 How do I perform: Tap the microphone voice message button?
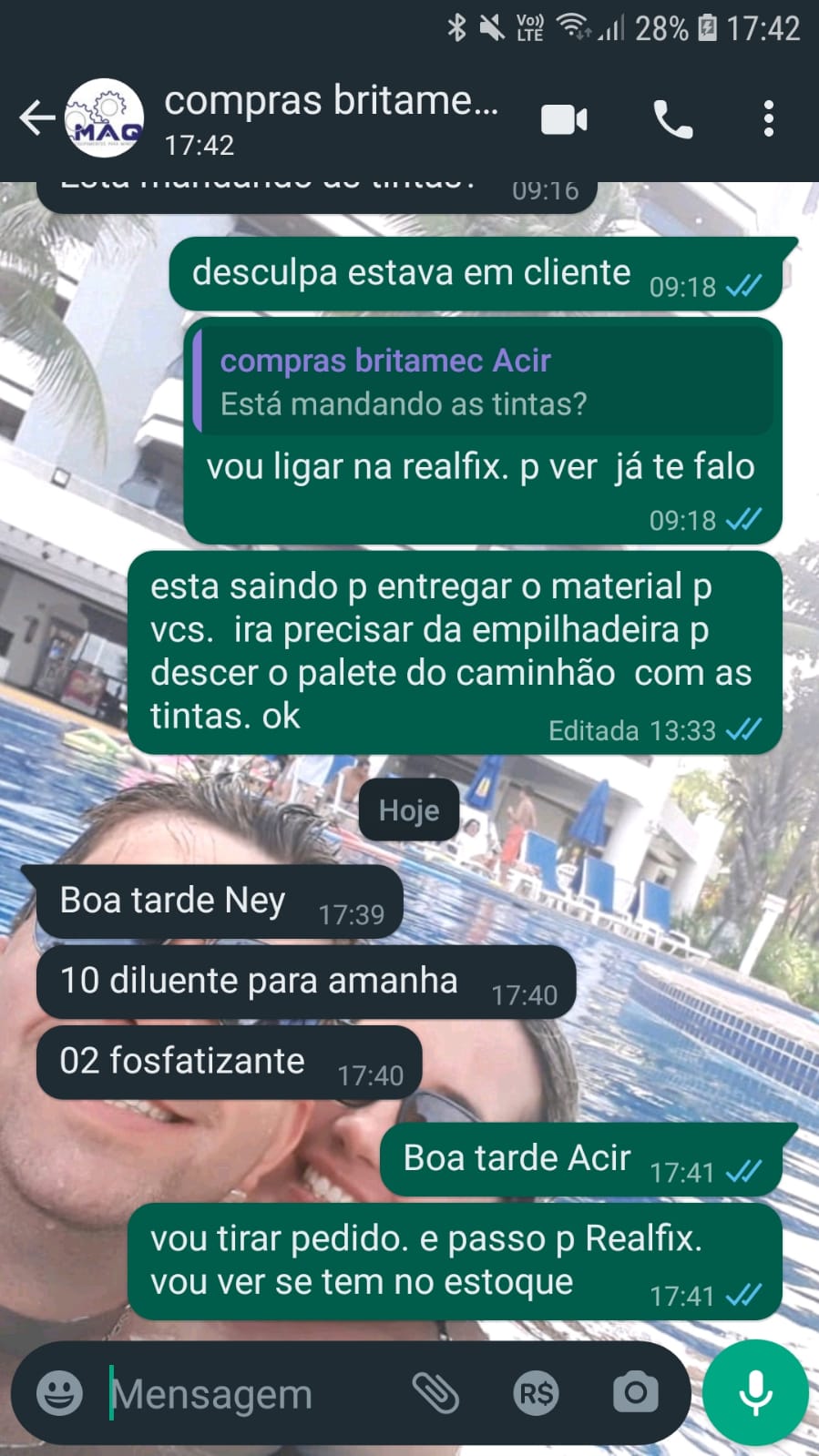[755, 1392]
